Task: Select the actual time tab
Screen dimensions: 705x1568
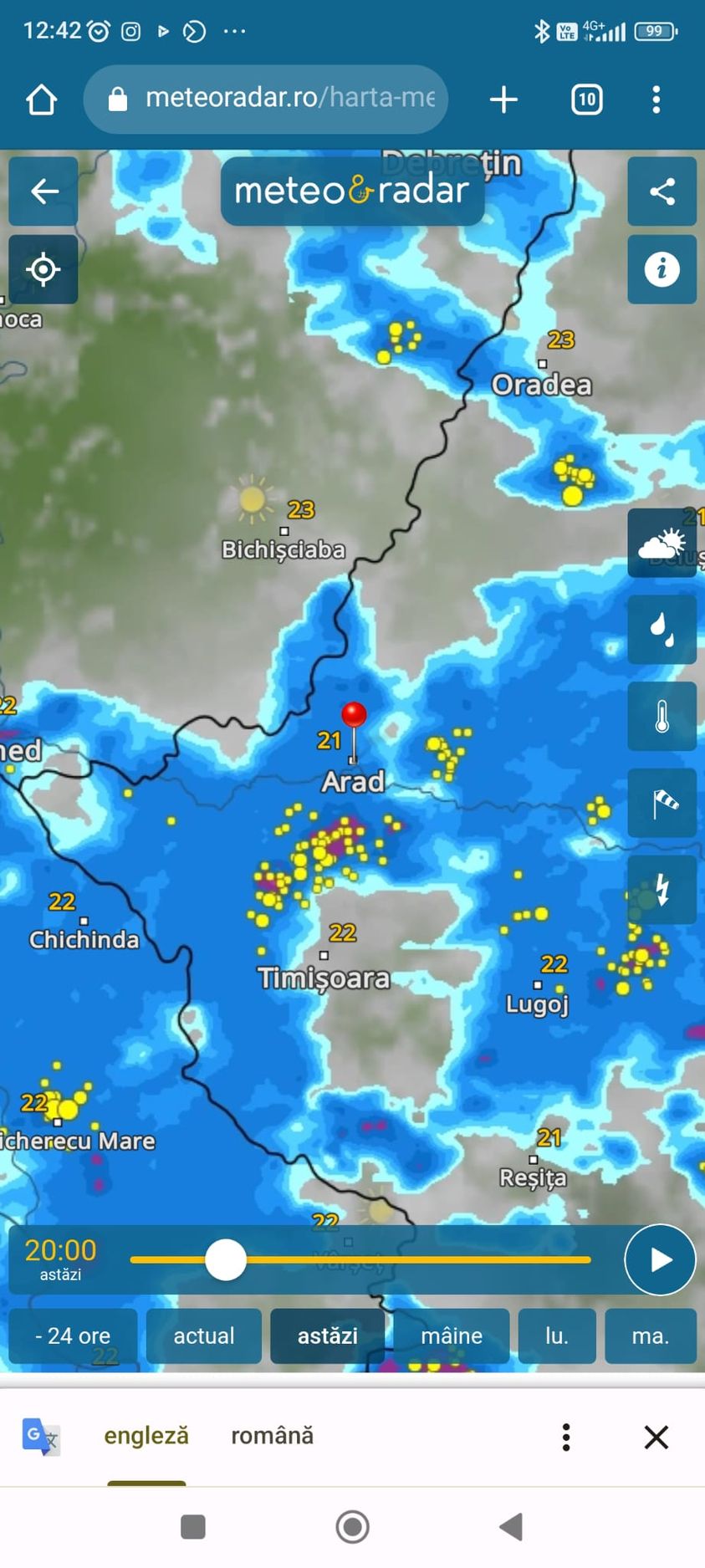Action: coord(203,1336)
